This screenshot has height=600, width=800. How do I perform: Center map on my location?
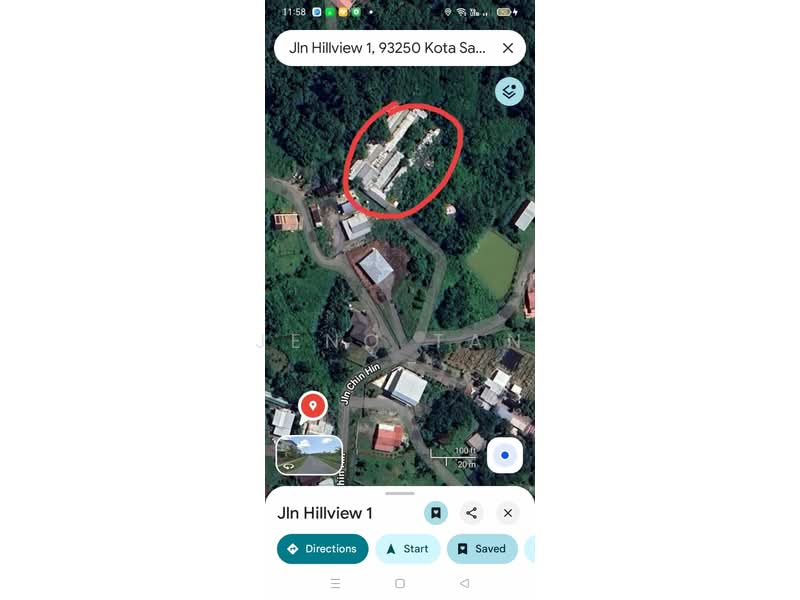[x=505, y=455]
